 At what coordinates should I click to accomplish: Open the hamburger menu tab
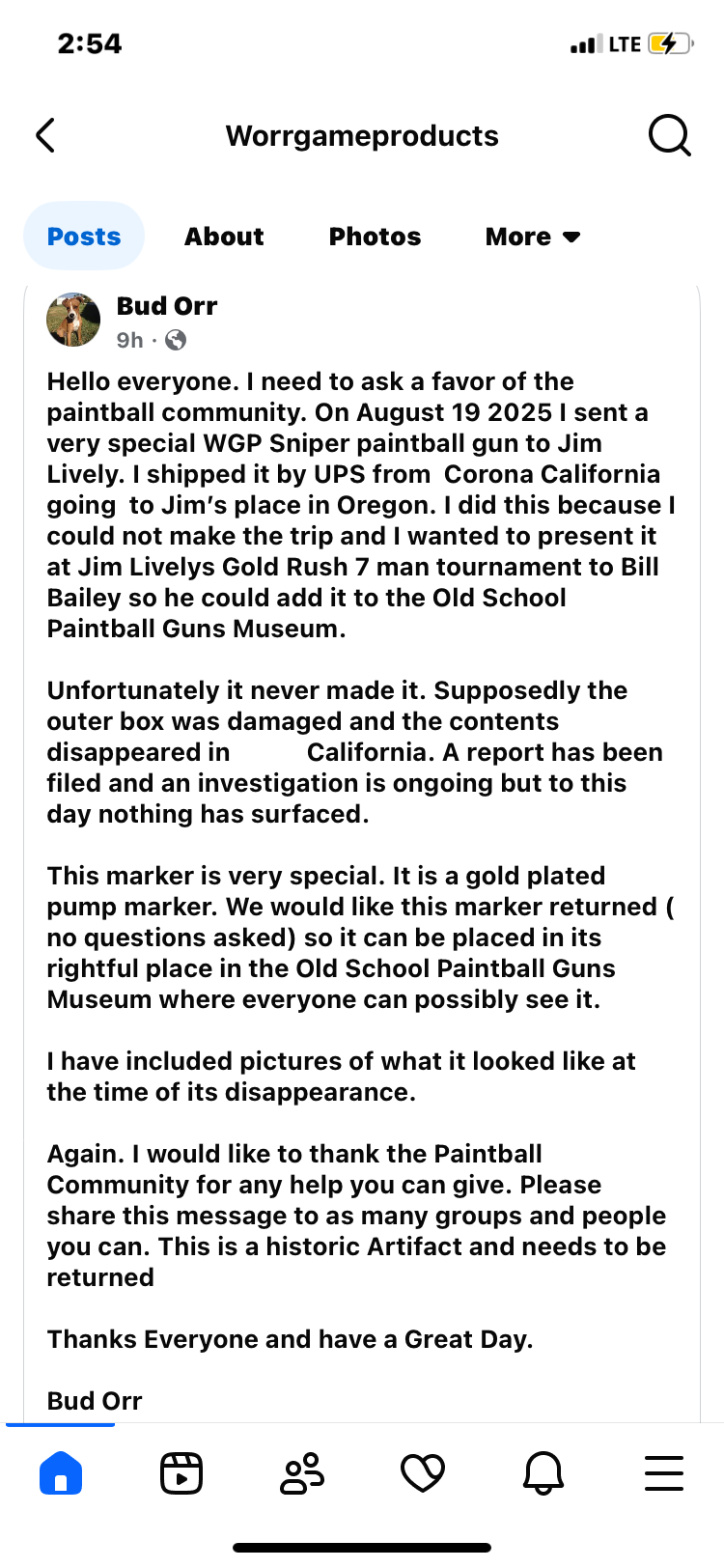point(664,1473)
